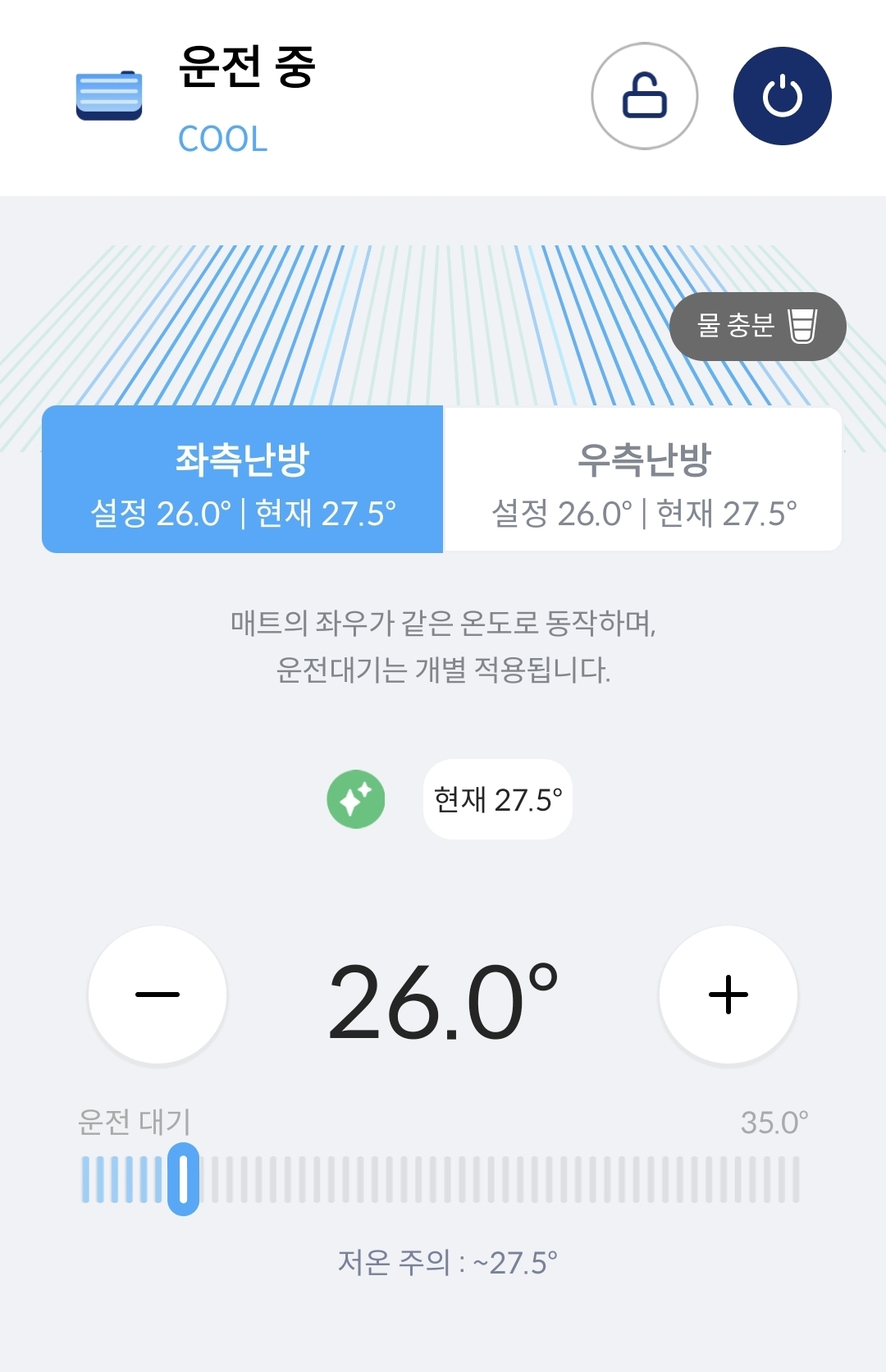
Task: Tap the lock icon to lock controls
Action: 645,94
